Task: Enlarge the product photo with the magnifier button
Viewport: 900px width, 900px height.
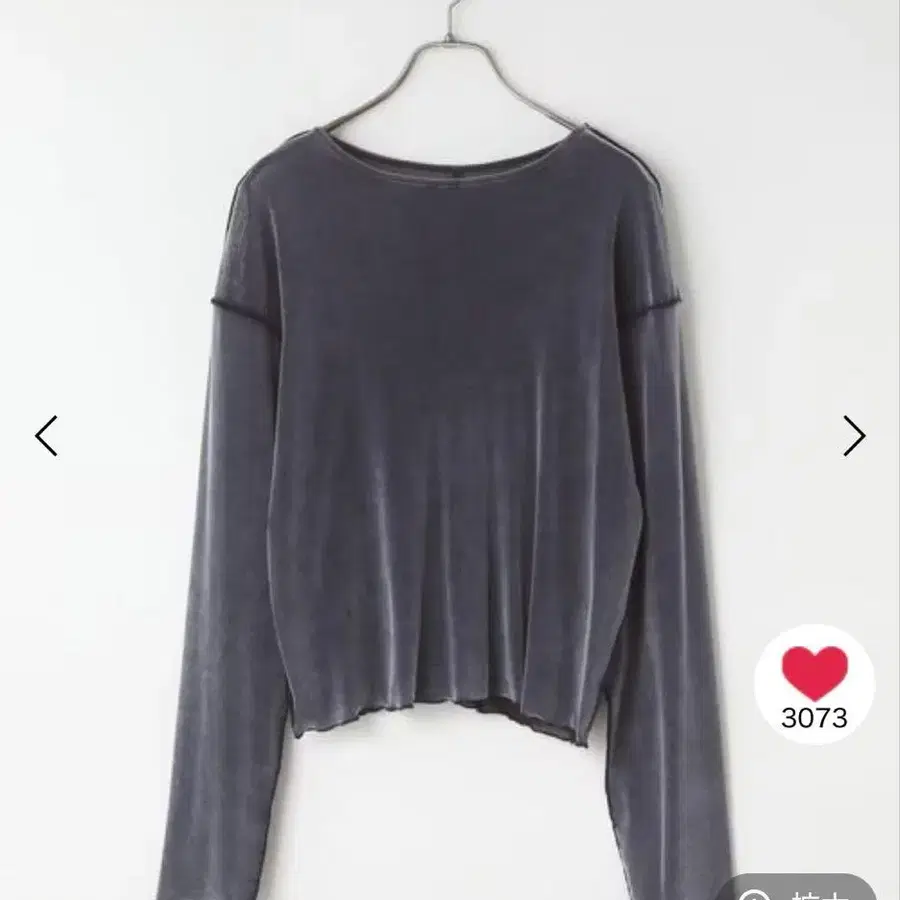Action: 800,888
